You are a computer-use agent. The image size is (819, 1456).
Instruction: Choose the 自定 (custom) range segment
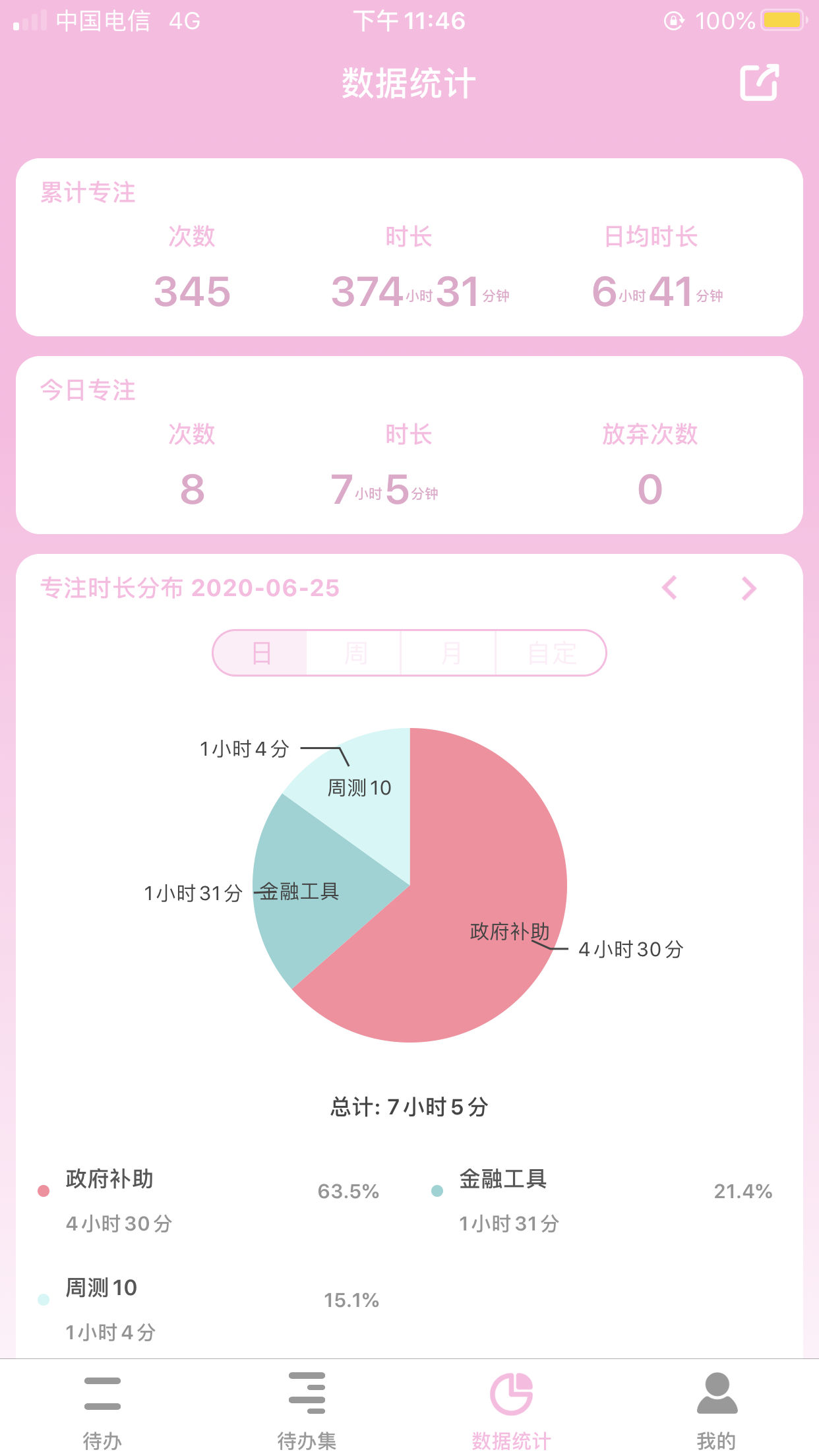click(x=551, y=653)
